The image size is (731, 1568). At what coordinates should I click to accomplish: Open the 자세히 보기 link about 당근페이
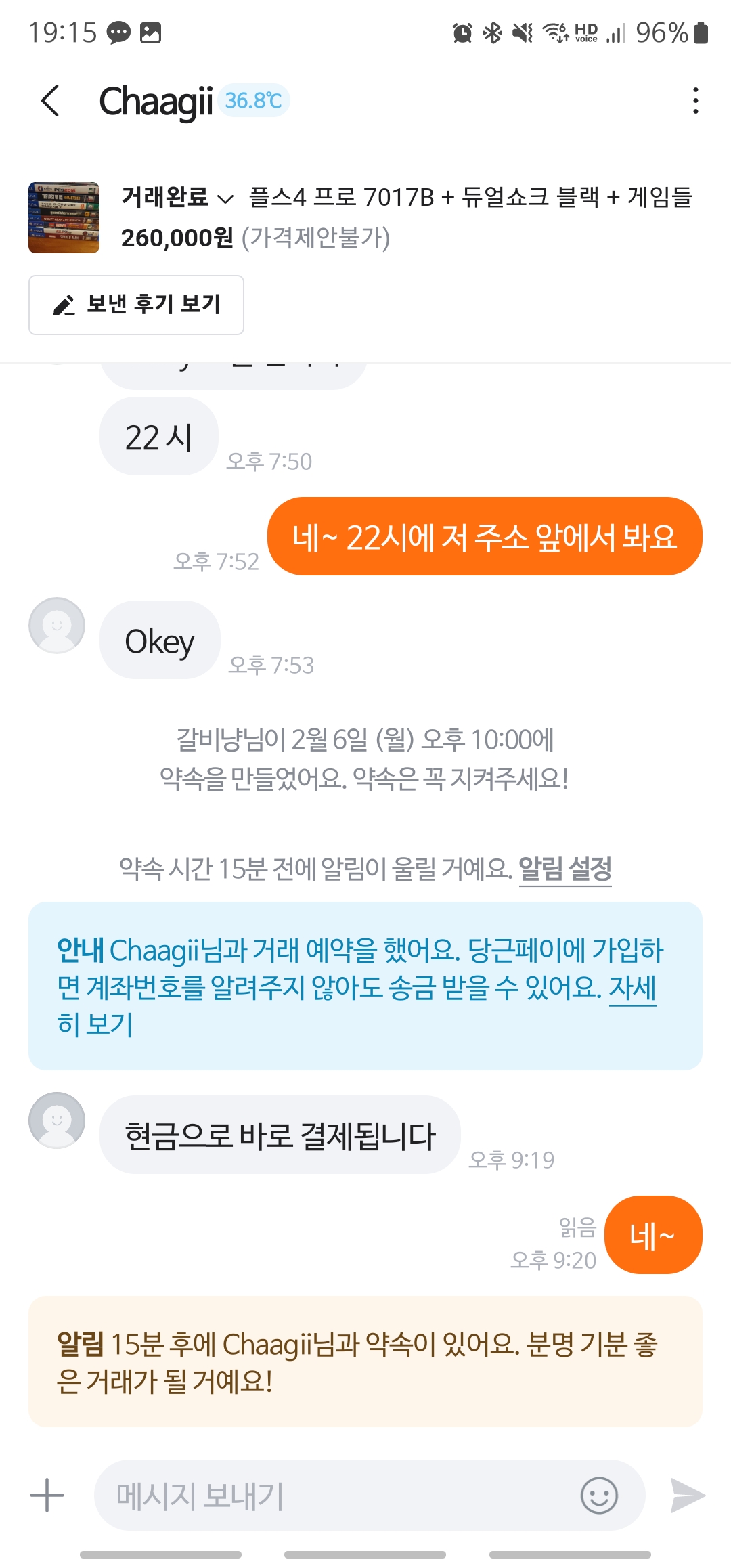[632, 988]
